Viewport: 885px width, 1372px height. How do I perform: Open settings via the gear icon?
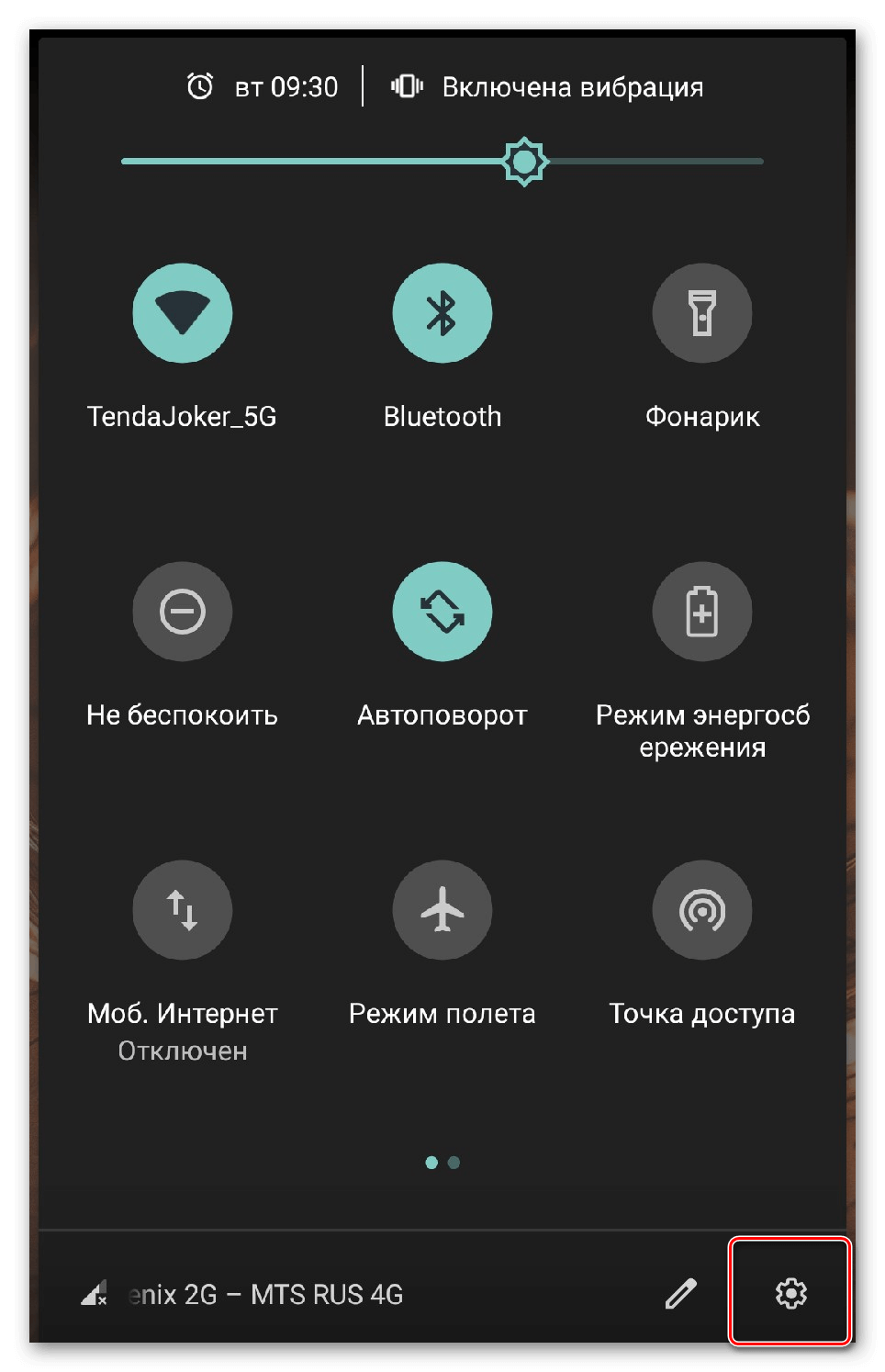click(790, 1293)
